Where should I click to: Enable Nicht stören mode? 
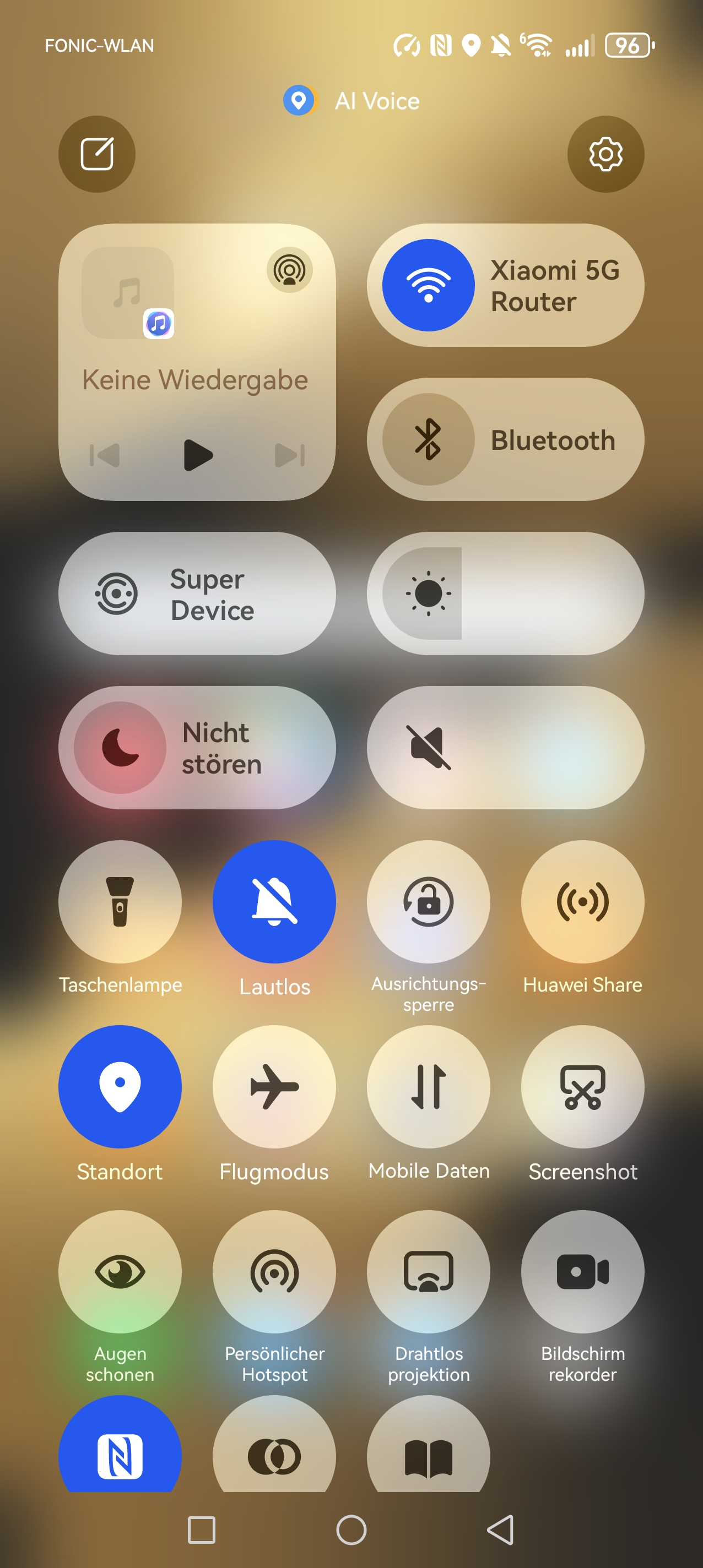click(120, 748)
